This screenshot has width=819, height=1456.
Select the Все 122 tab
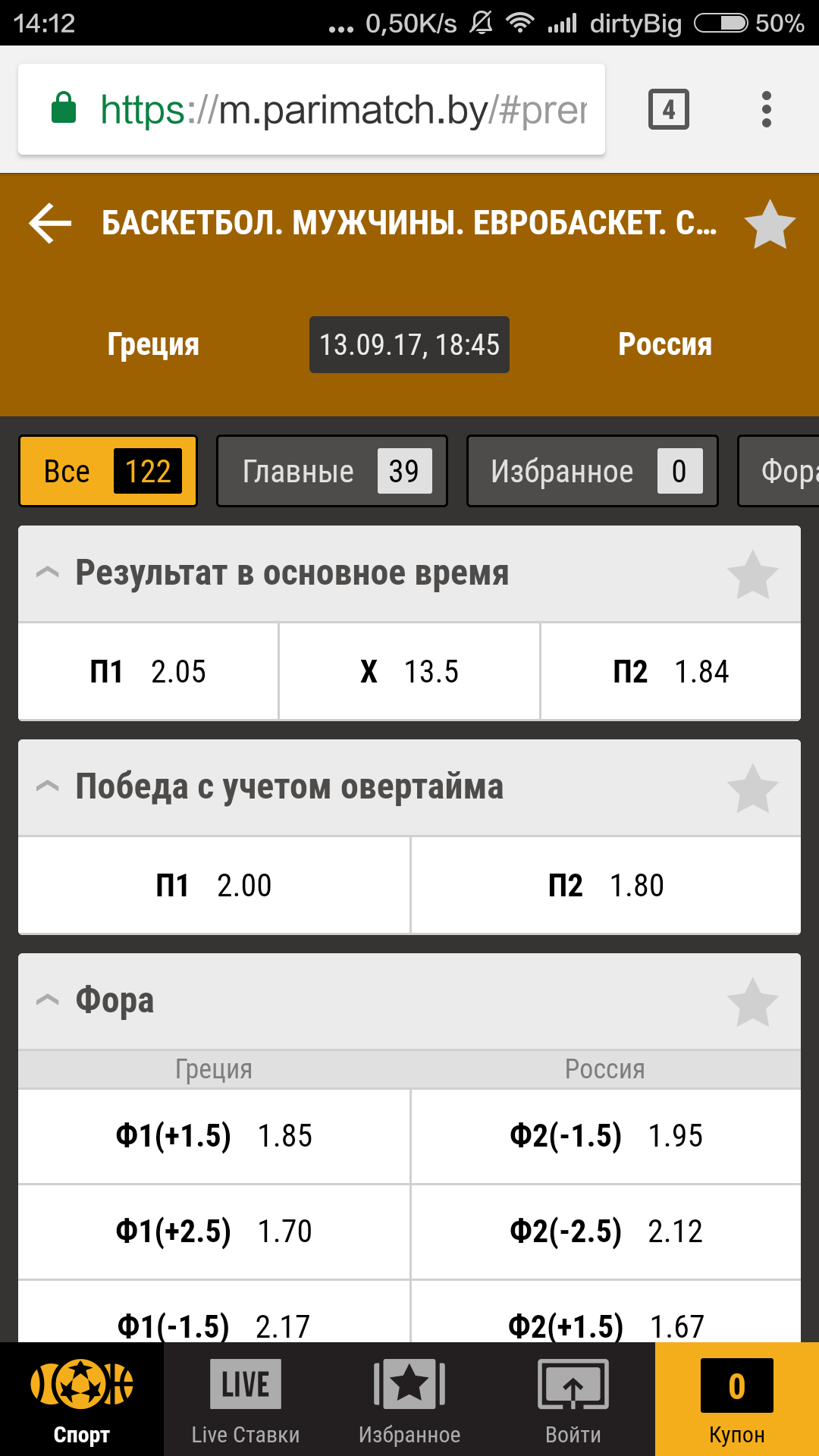[x=108, y=471]
